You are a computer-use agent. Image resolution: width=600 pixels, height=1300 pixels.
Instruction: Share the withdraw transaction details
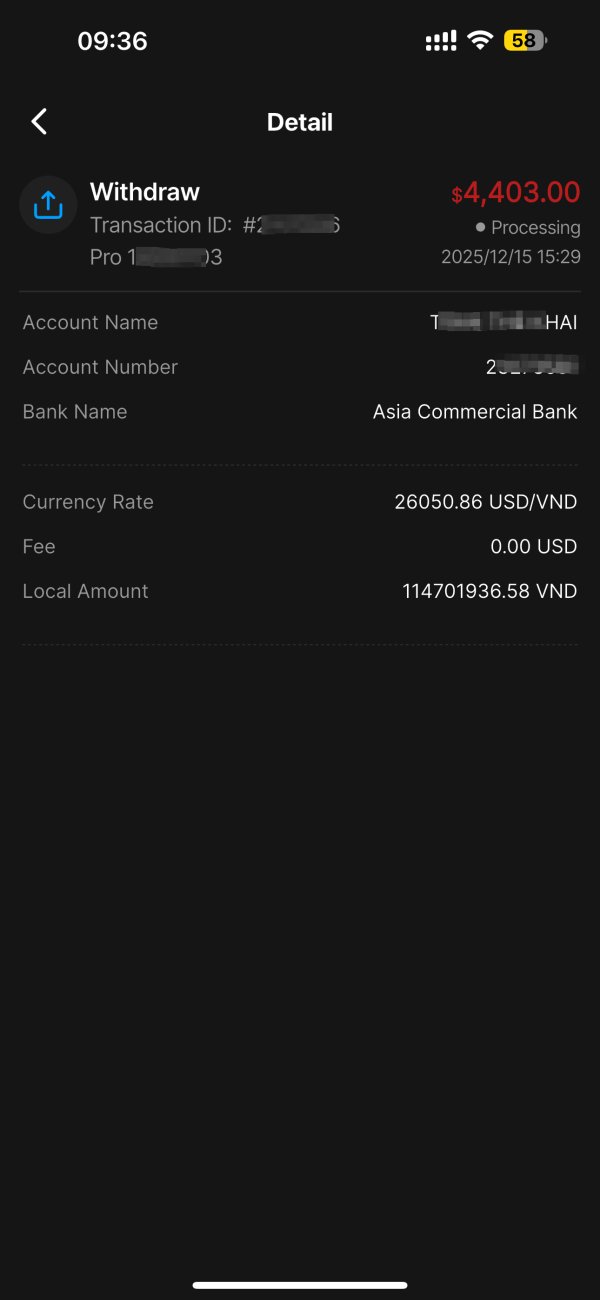click(x=48, y=205)
